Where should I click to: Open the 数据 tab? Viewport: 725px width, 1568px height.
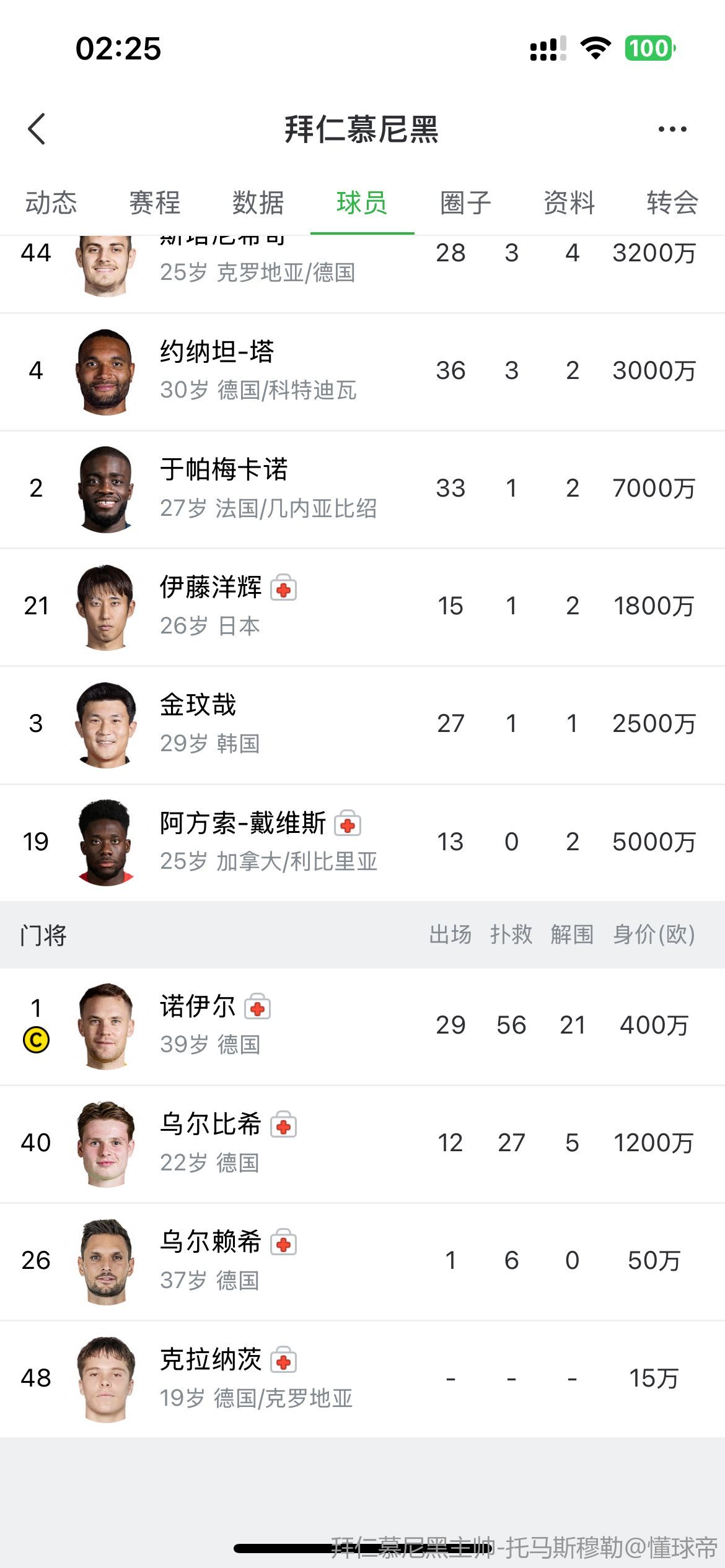(x=258, y=203)
